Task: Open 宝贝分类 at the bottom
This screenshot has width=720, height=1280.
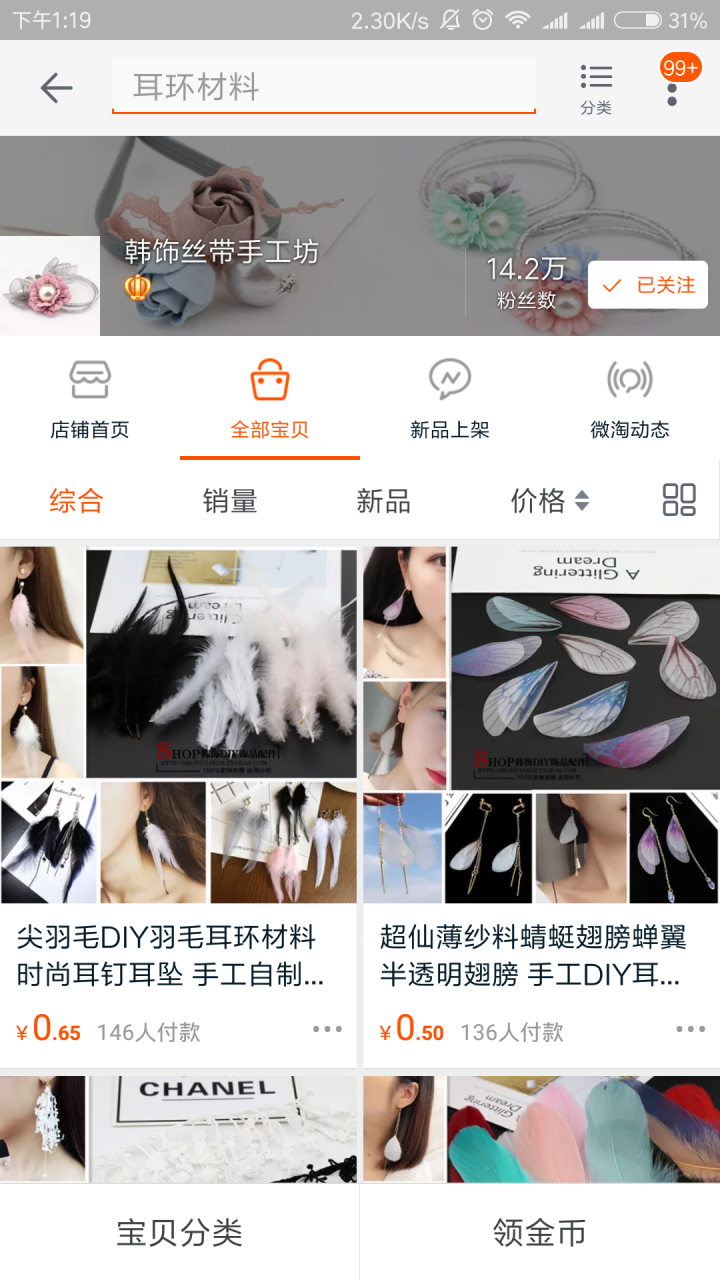Action: [x=180, y=1232]
